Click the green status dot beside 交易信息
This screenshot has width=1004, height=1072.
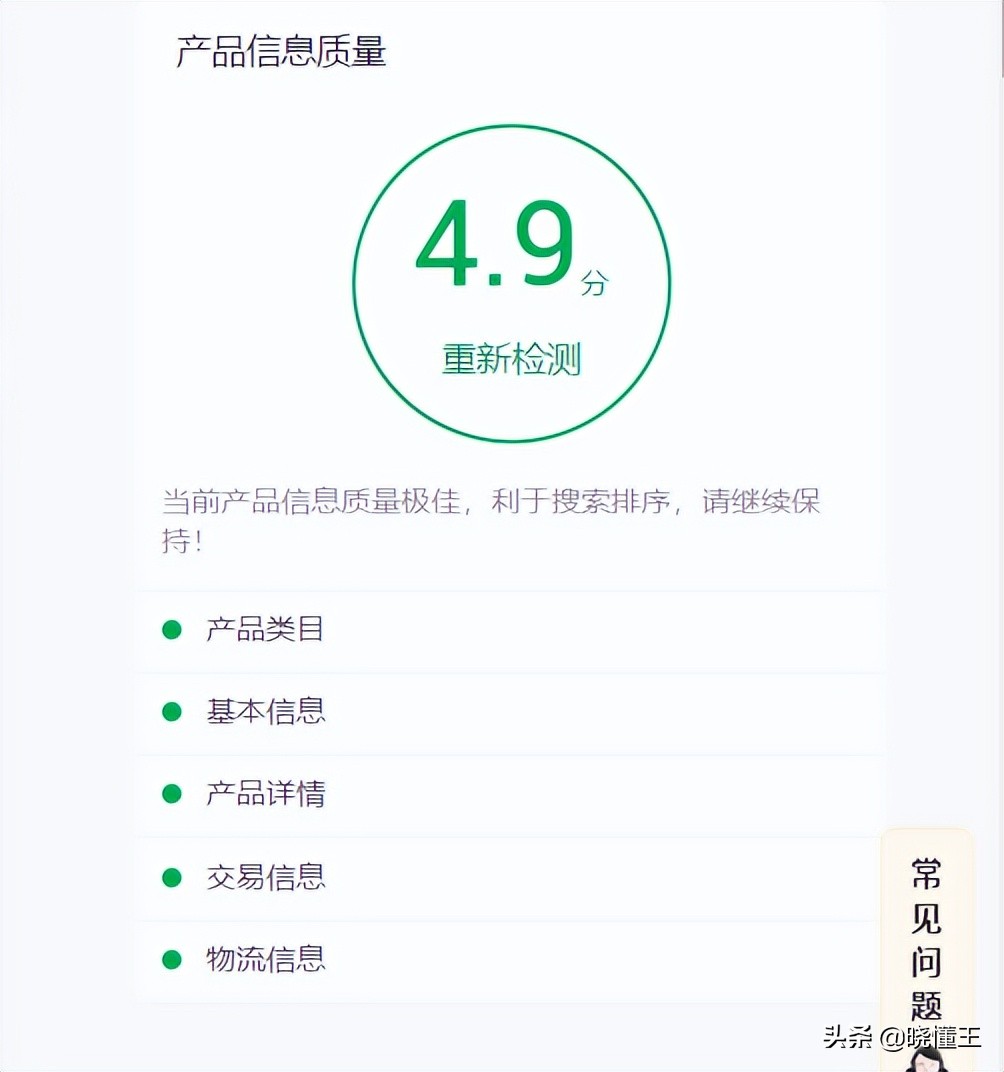pos(173,877)
